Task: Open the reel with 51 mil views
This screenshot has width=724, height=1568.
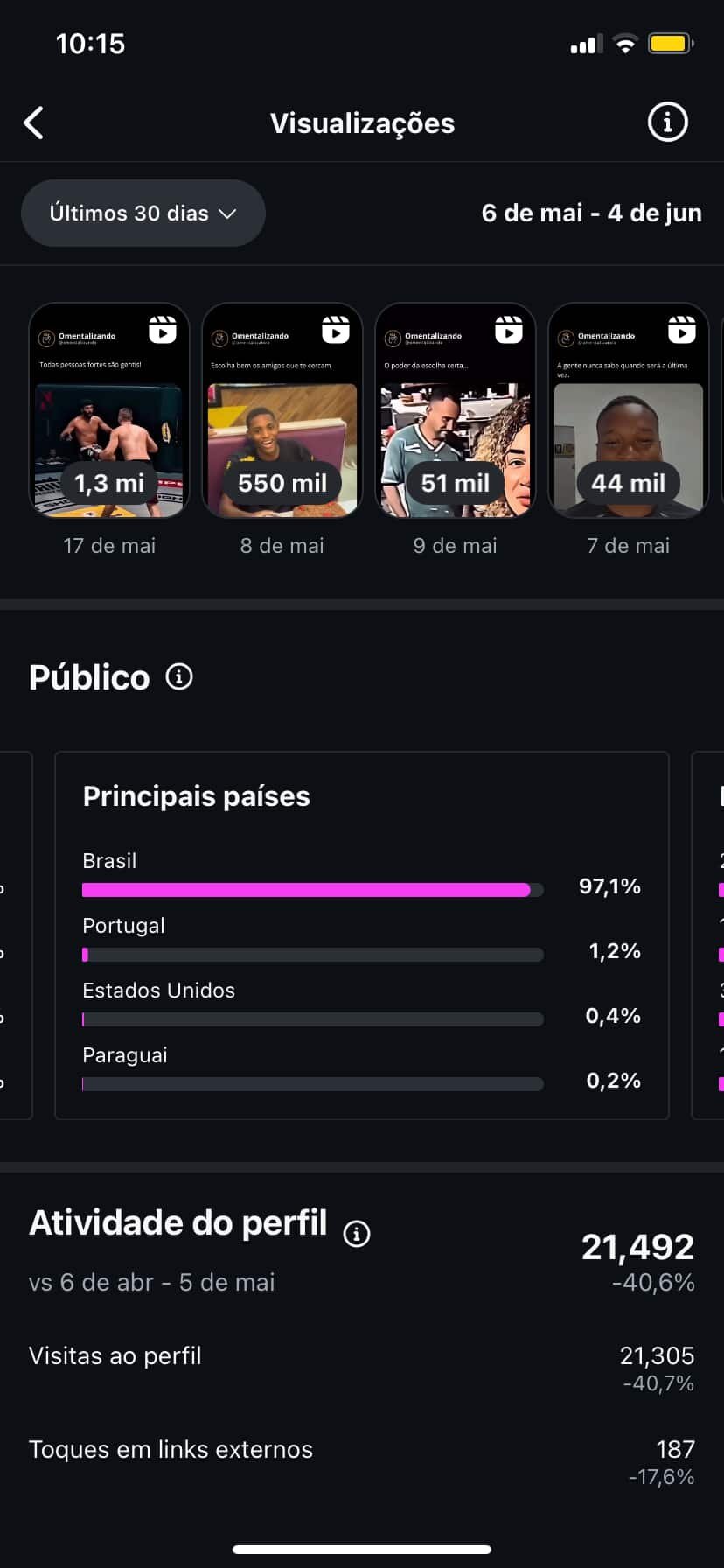Action: (456, 410)
